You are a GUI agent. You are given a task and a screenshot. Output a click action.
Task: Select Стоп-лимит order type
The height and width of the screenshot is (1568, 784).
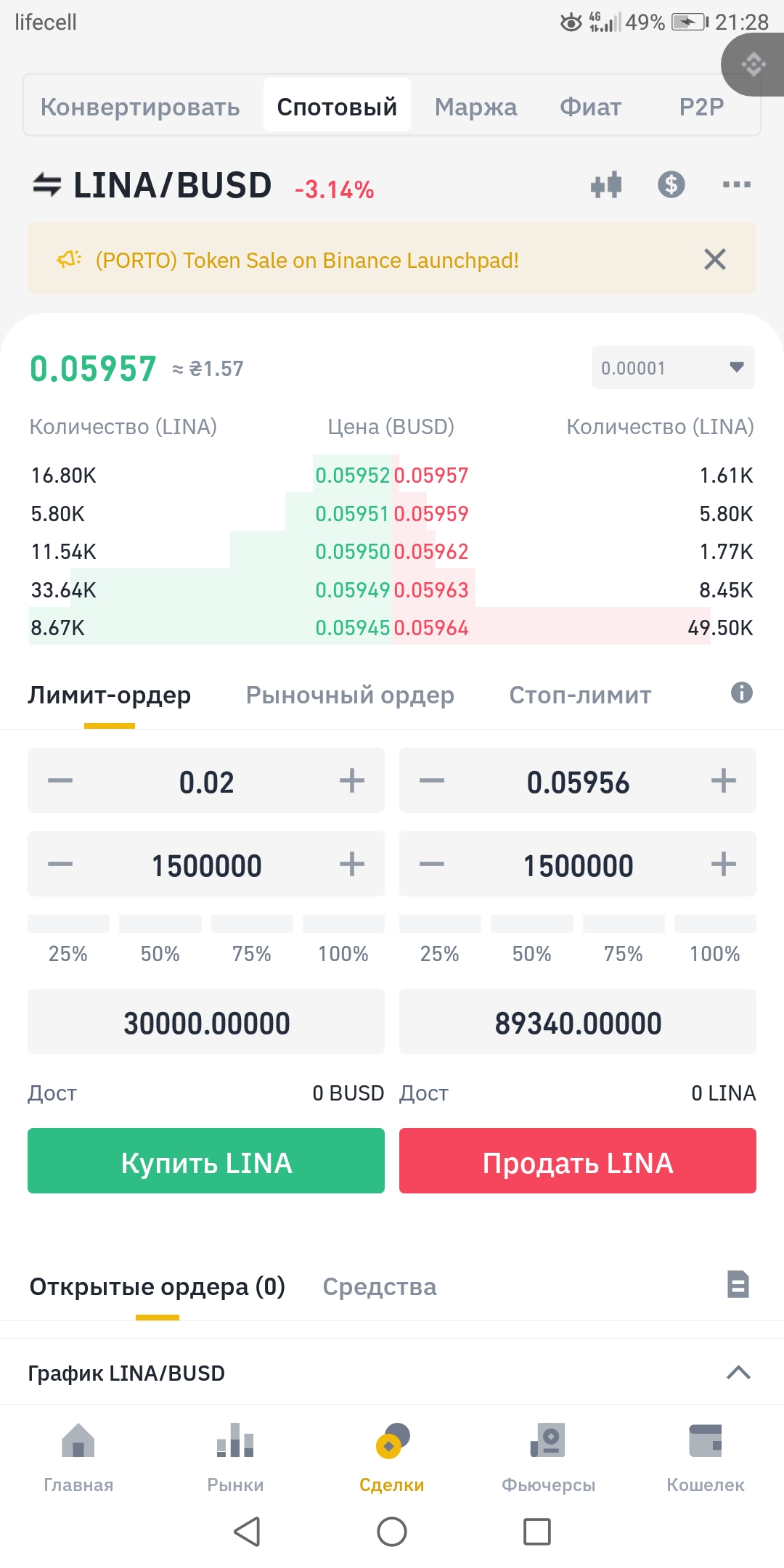[580, 695]
